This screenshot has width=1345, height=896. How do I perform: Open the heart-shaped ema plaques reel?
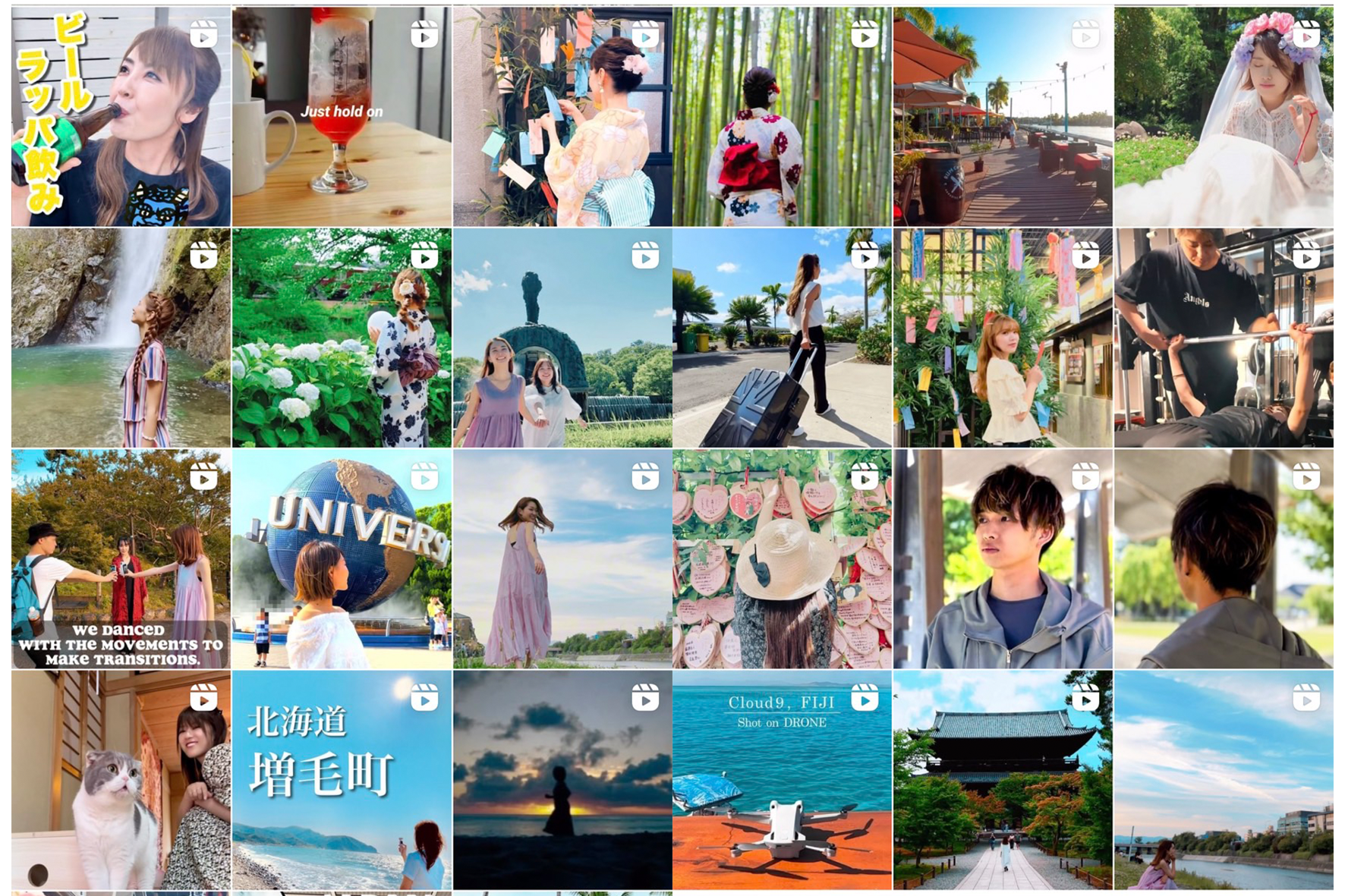coord(782,558)
